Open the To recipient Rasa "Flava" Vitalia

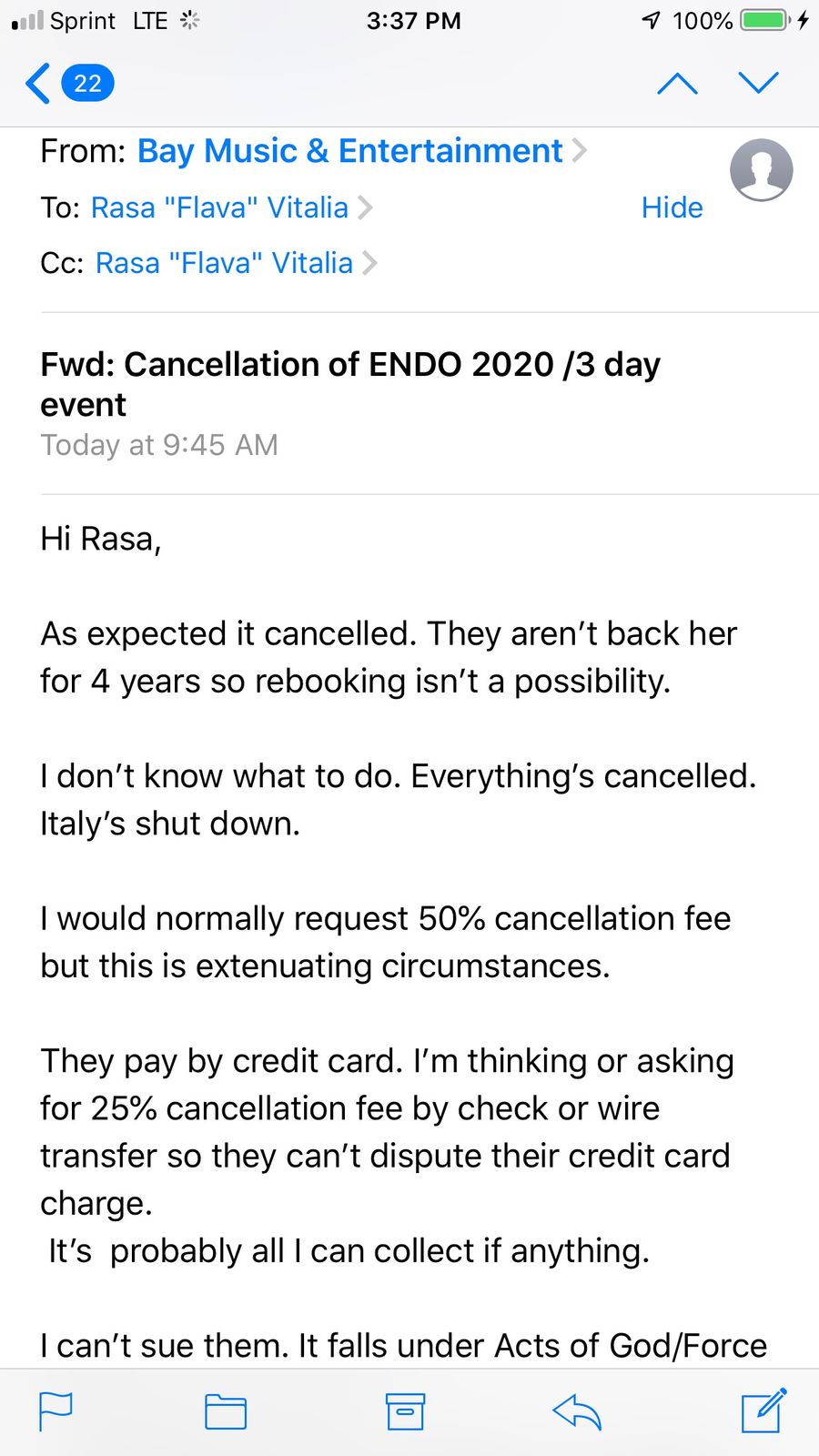point(232,207)
